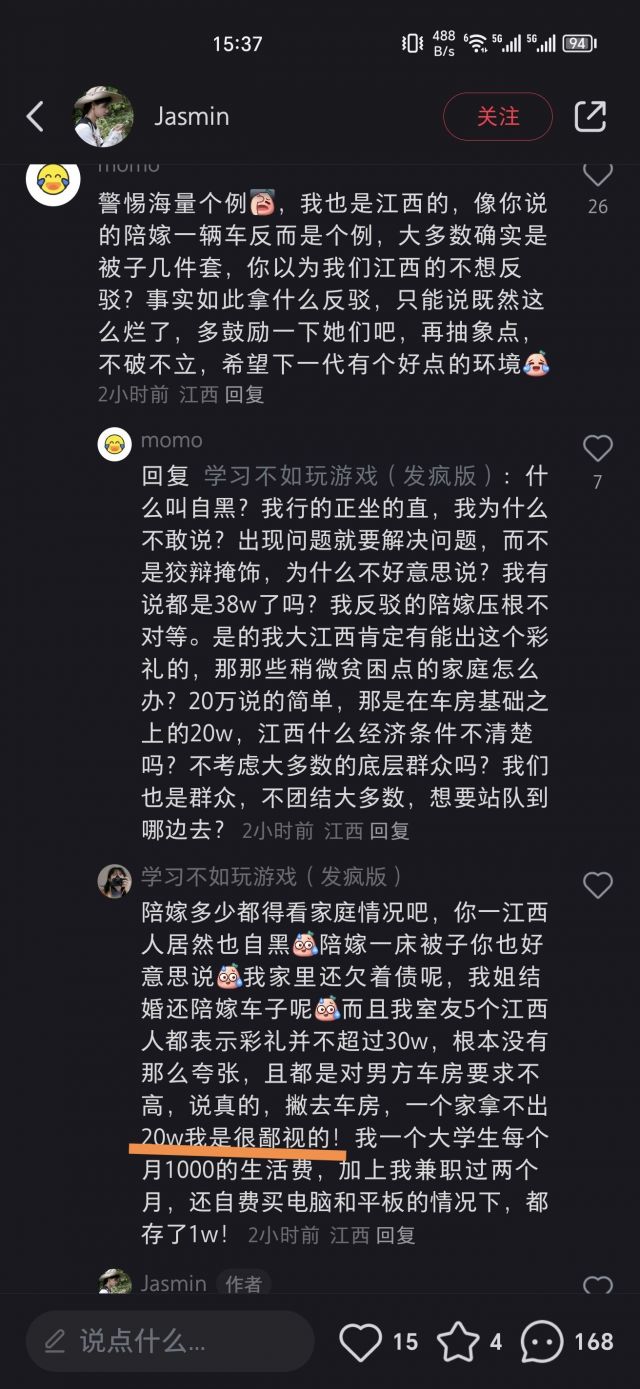Viewport: 640px width, 1389px height.
Task: Share this post via header icon
Action: 590,117
